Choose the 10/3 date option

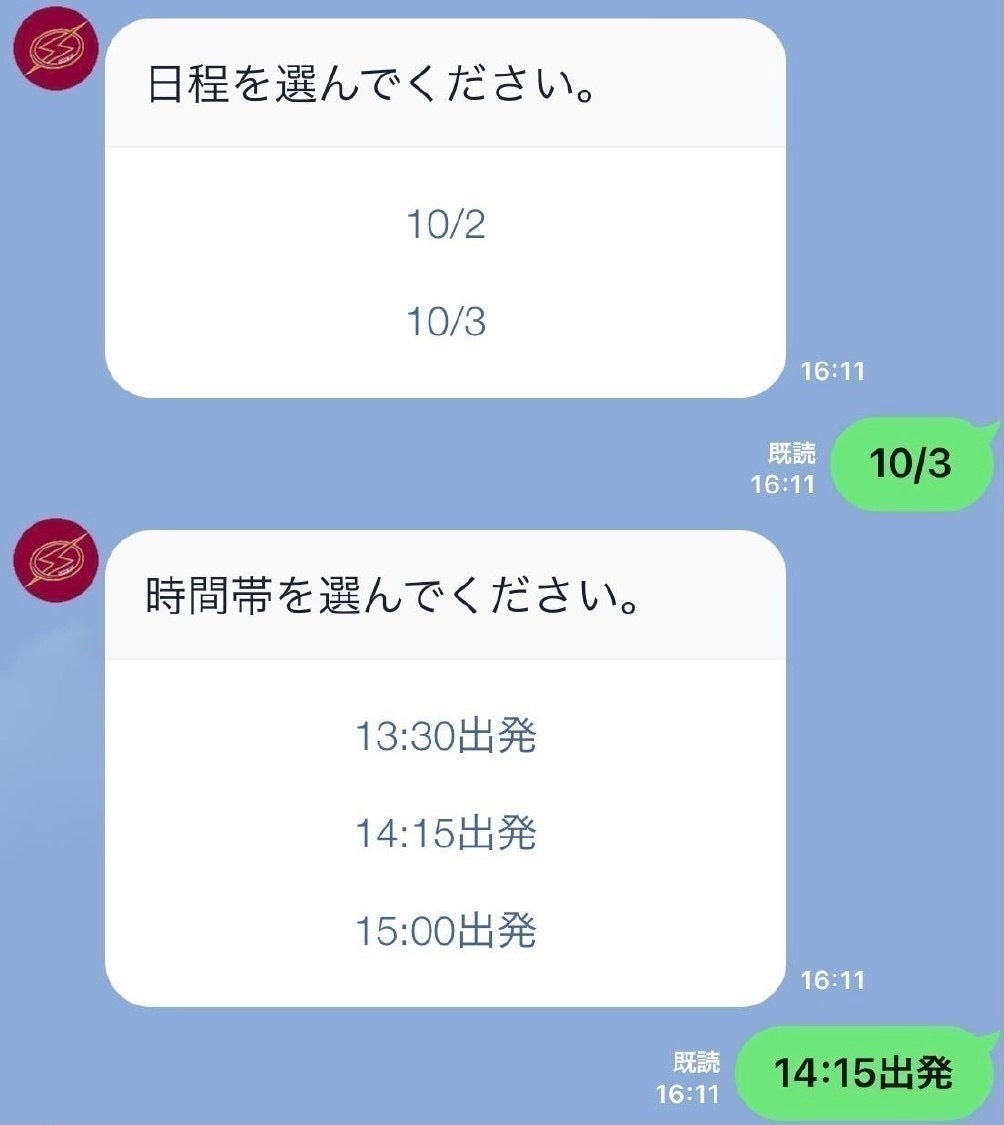445,322
